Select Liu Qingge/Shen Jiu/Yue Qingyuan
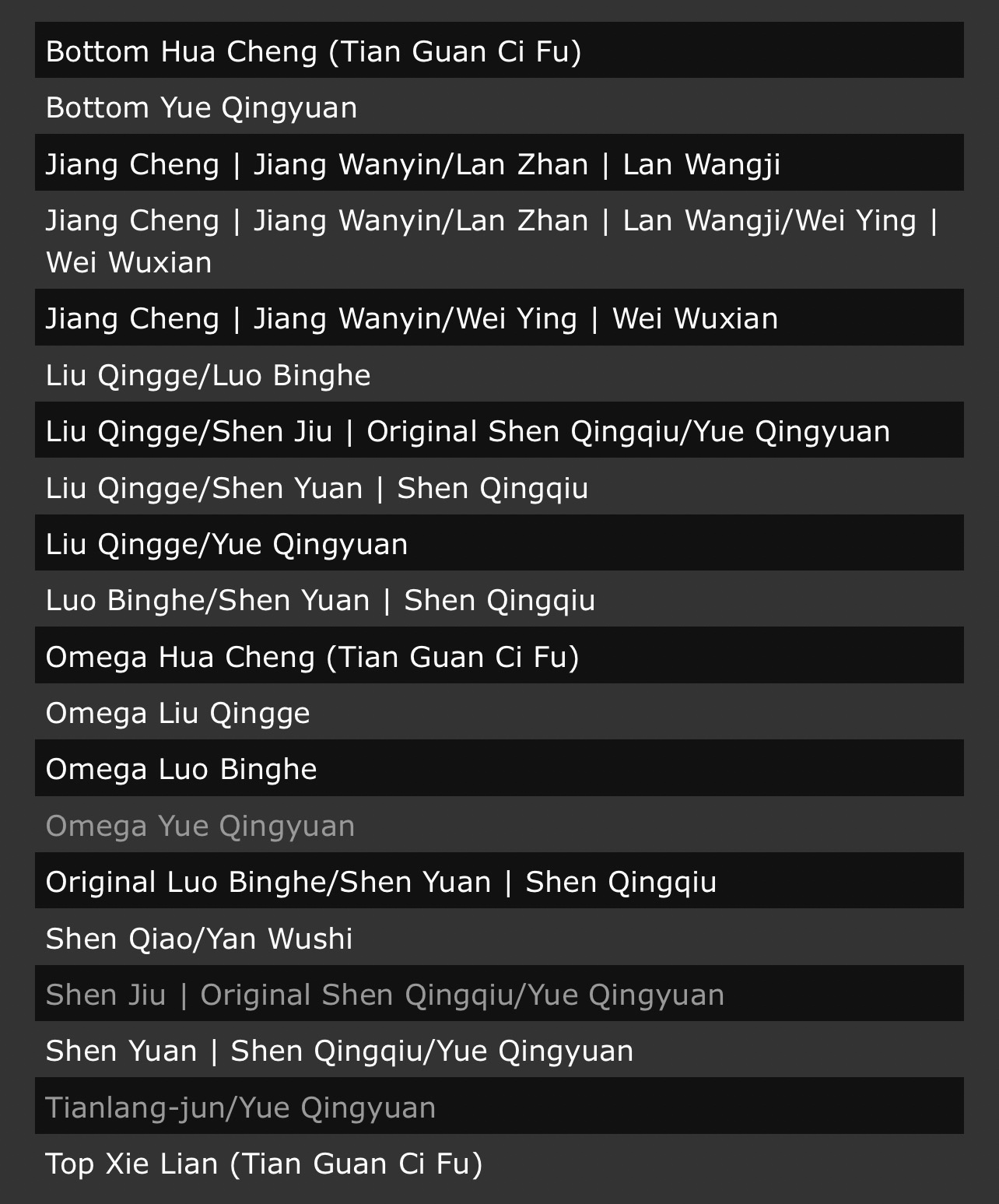This screenshot has height=1204, width=999. 468,431
